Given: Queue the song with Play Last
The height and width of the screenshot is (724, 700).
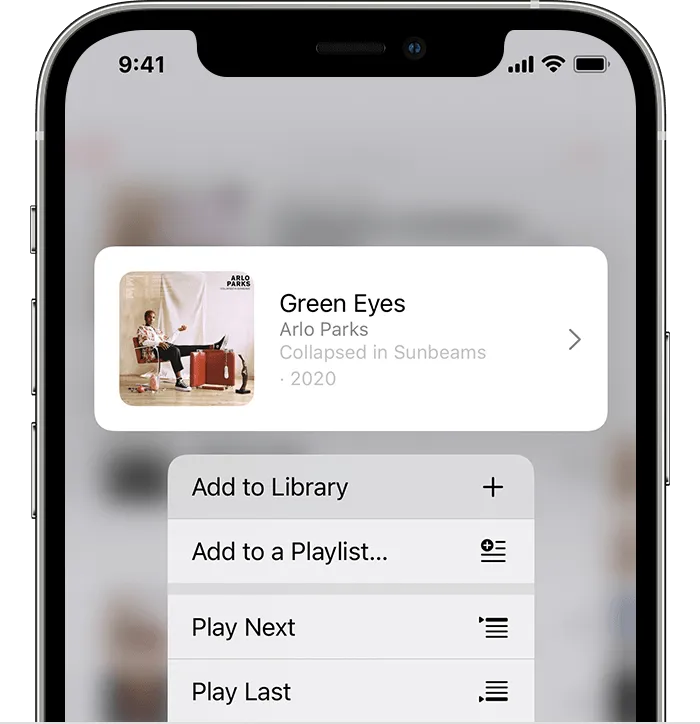Looking at the screenshot, I should pyautogui.click(x=350, y=691).
